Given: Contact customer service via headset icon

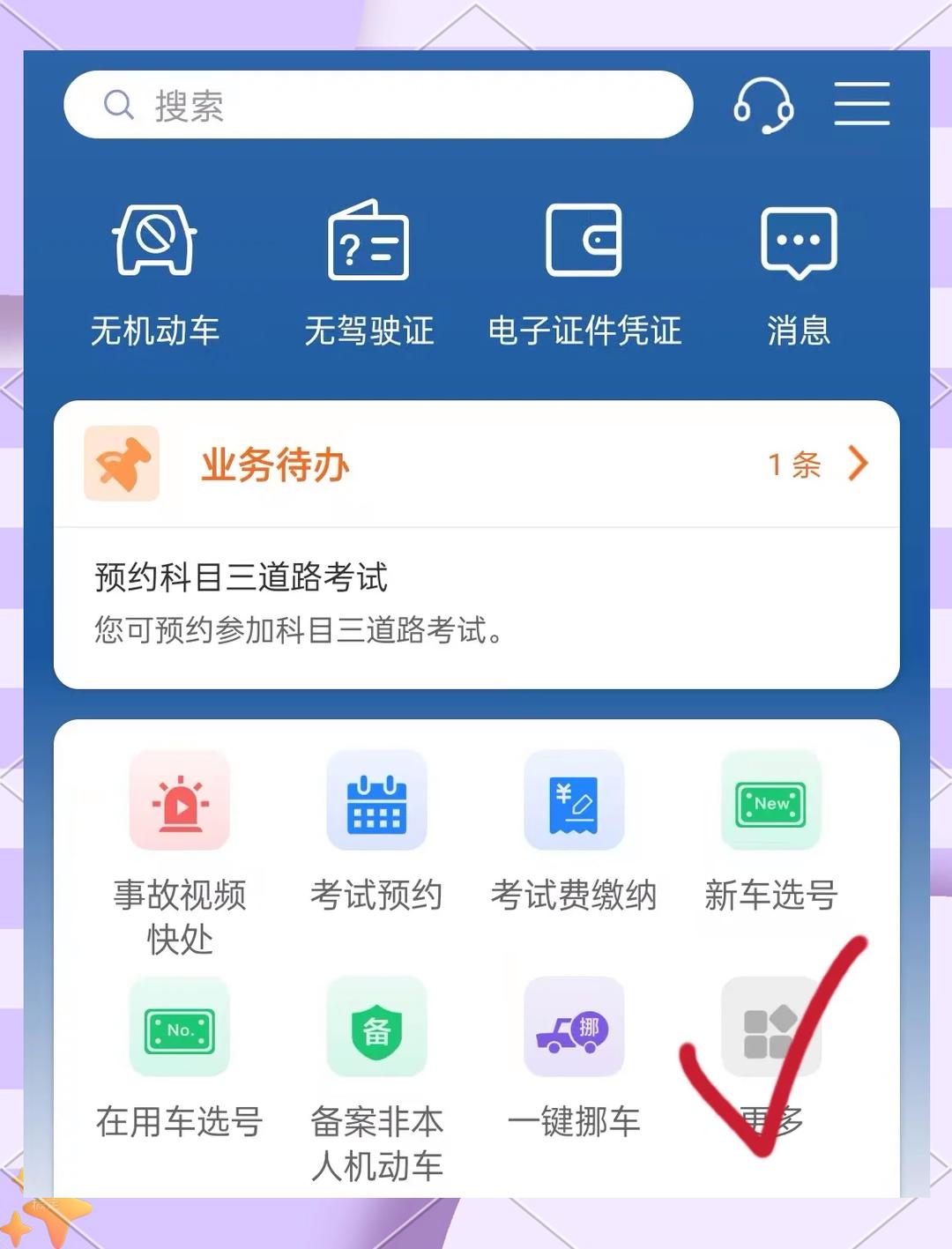Looking at the screenshot, I should [x=763, y=105].
